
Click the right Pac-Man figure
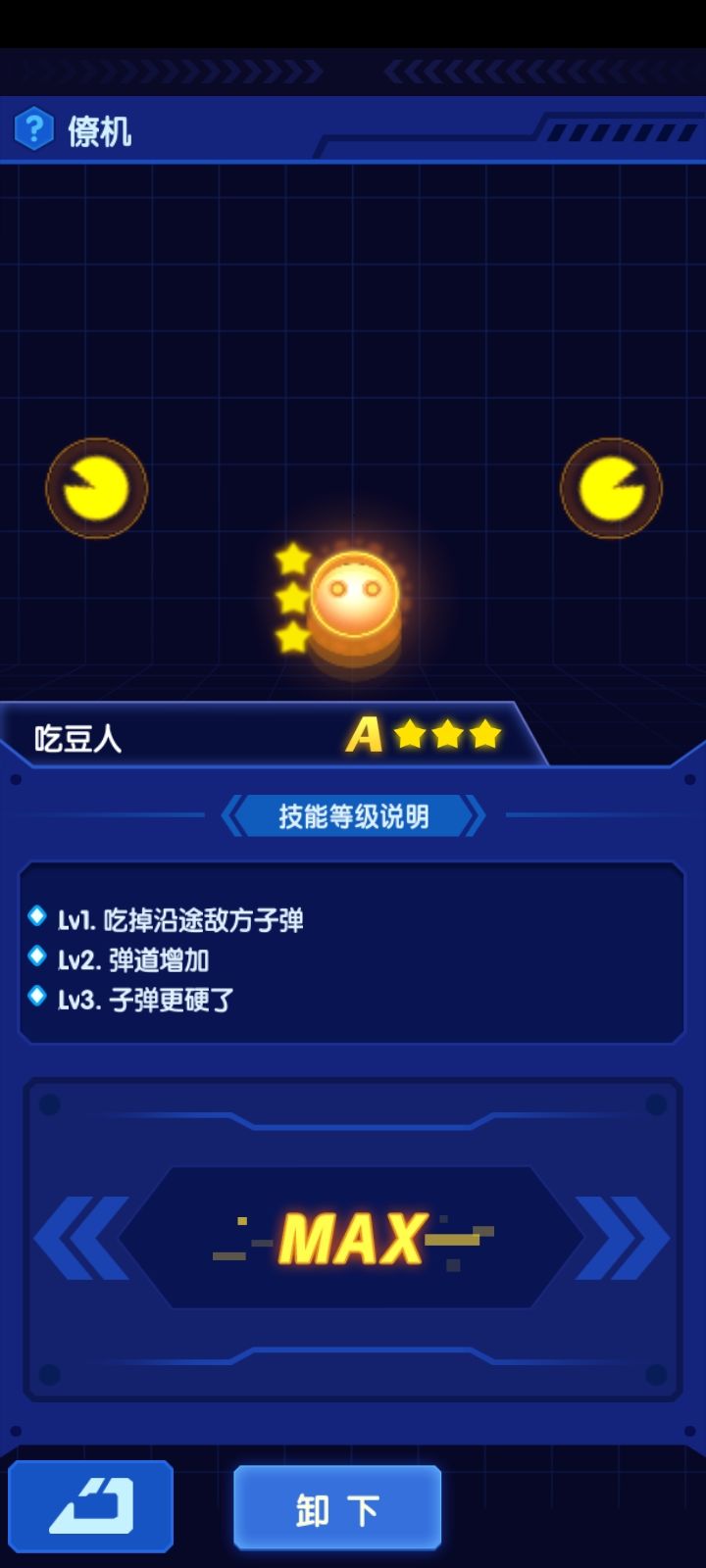click(x=611, y=487)
